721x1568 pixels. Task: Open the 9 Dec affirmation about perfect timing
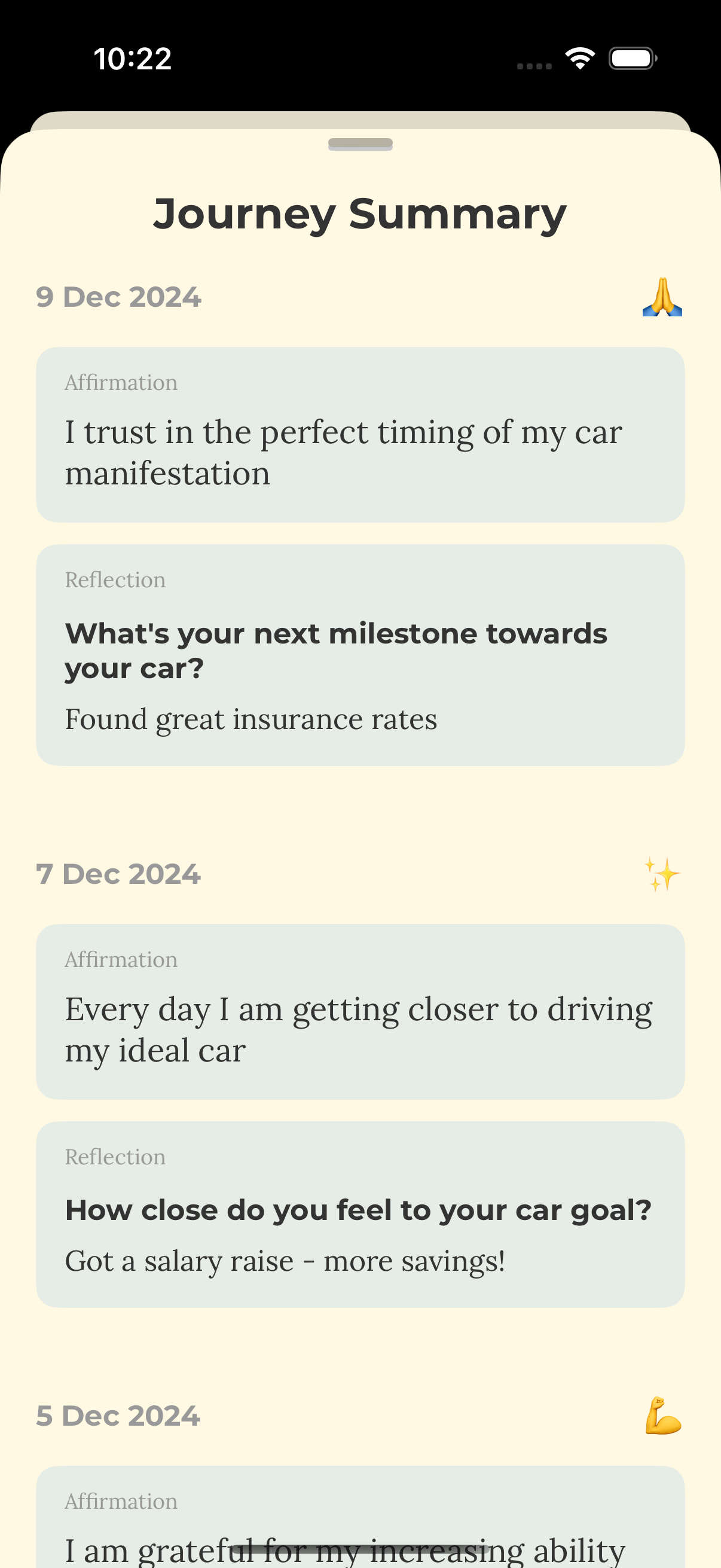(x=360, y=435)
